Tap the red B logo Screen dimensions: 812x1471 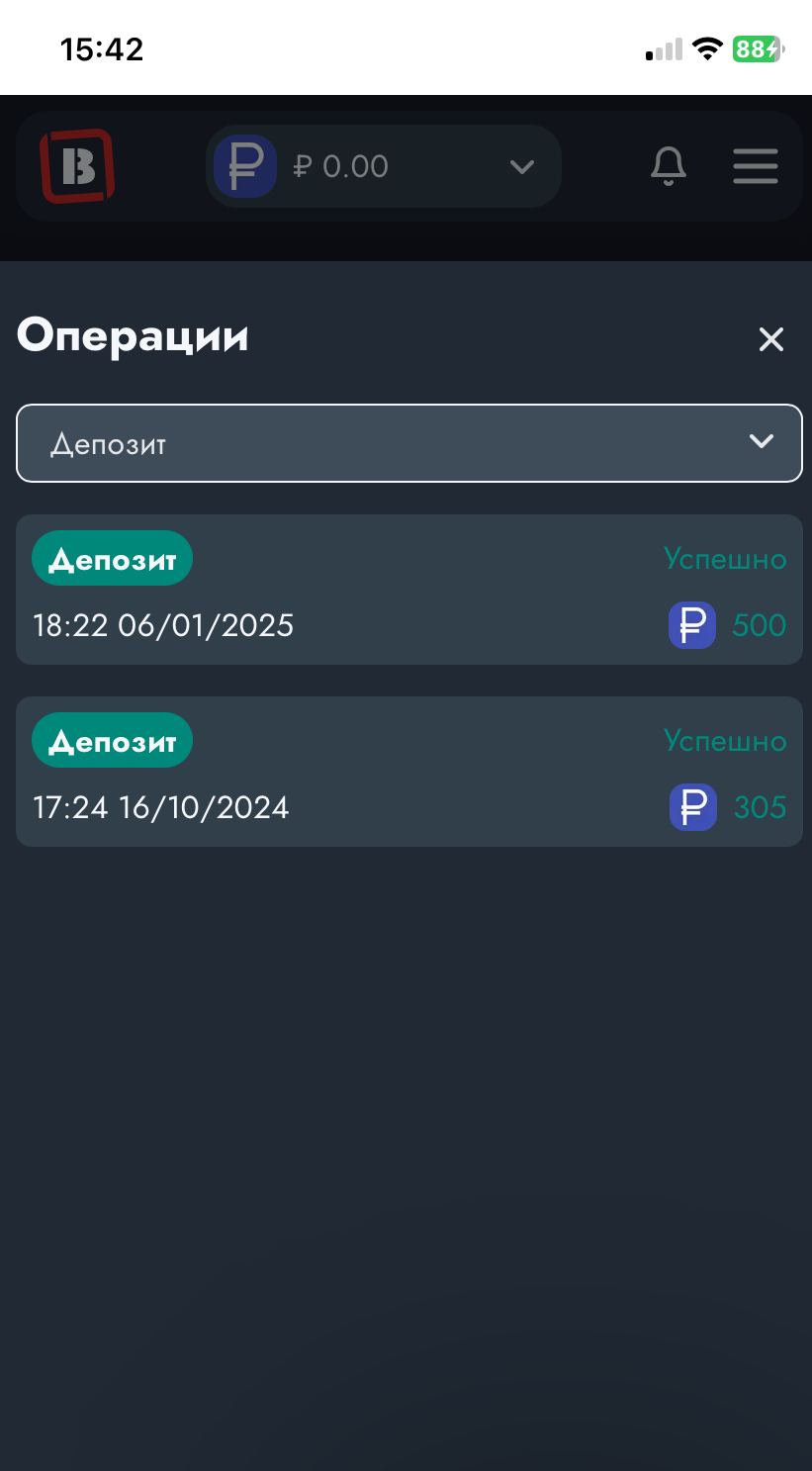(77, 165)
